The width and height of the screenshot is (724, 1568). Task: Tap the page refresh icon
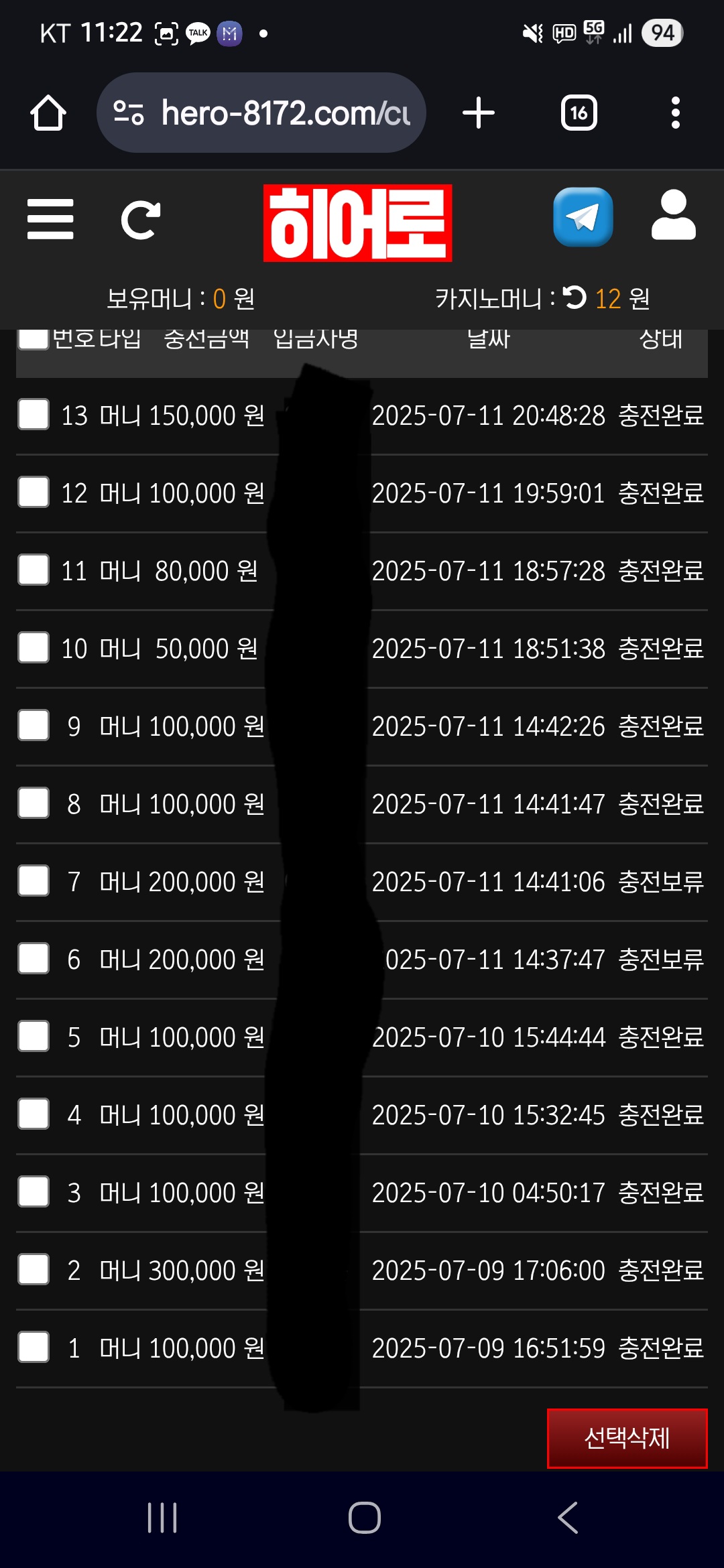click(141, 219)
